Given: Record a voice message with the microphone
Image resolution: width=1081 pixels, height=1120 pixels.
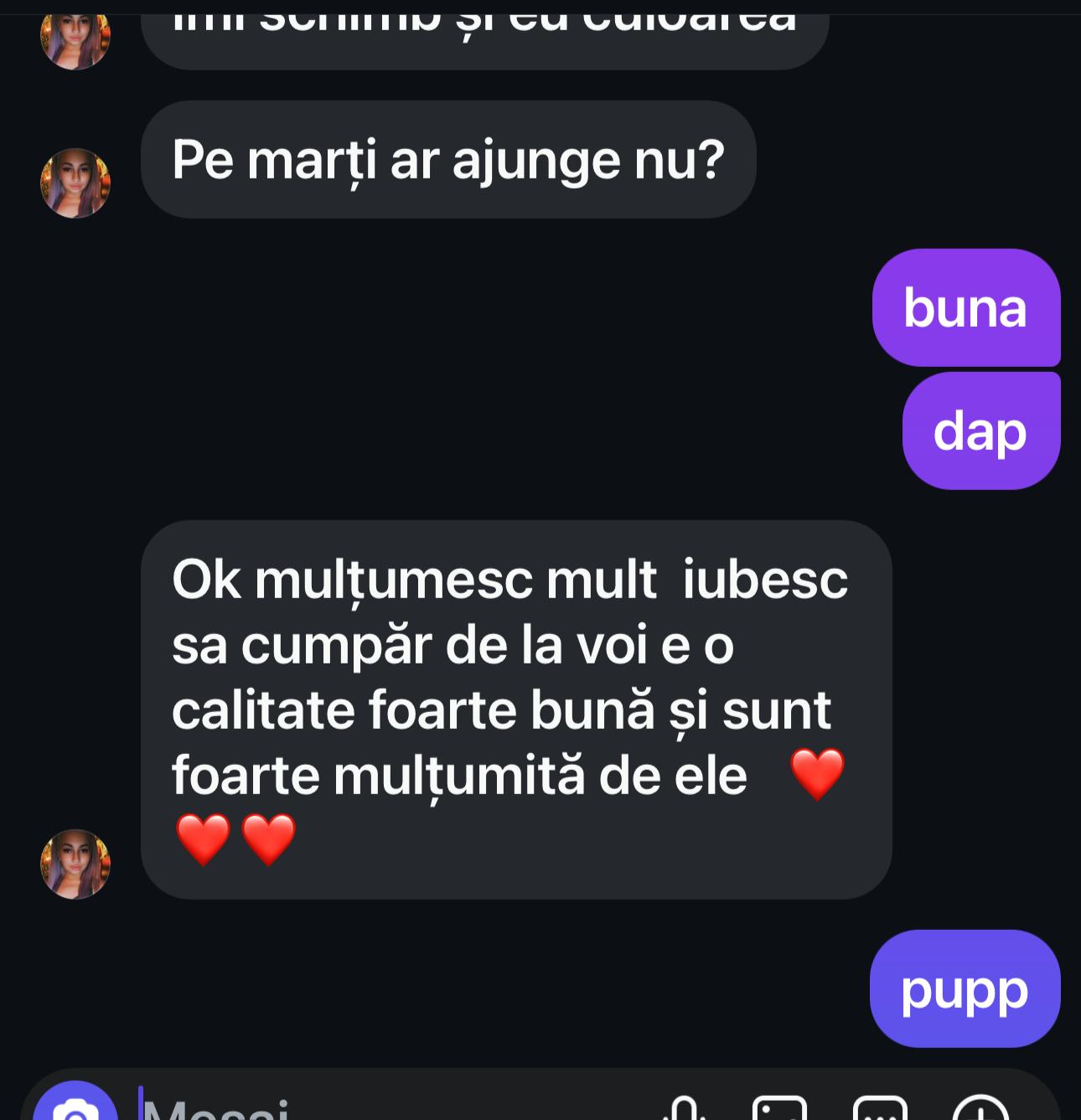Looking at the screenshot, I should (685, 1107).
